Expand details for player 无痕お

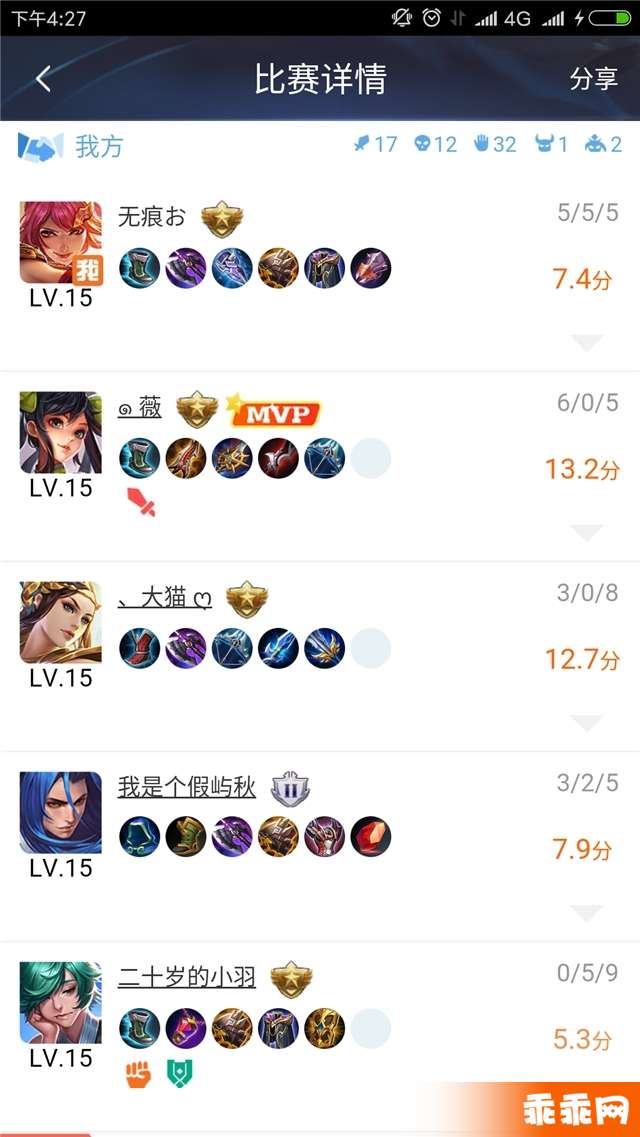click(x=587, y=343)
